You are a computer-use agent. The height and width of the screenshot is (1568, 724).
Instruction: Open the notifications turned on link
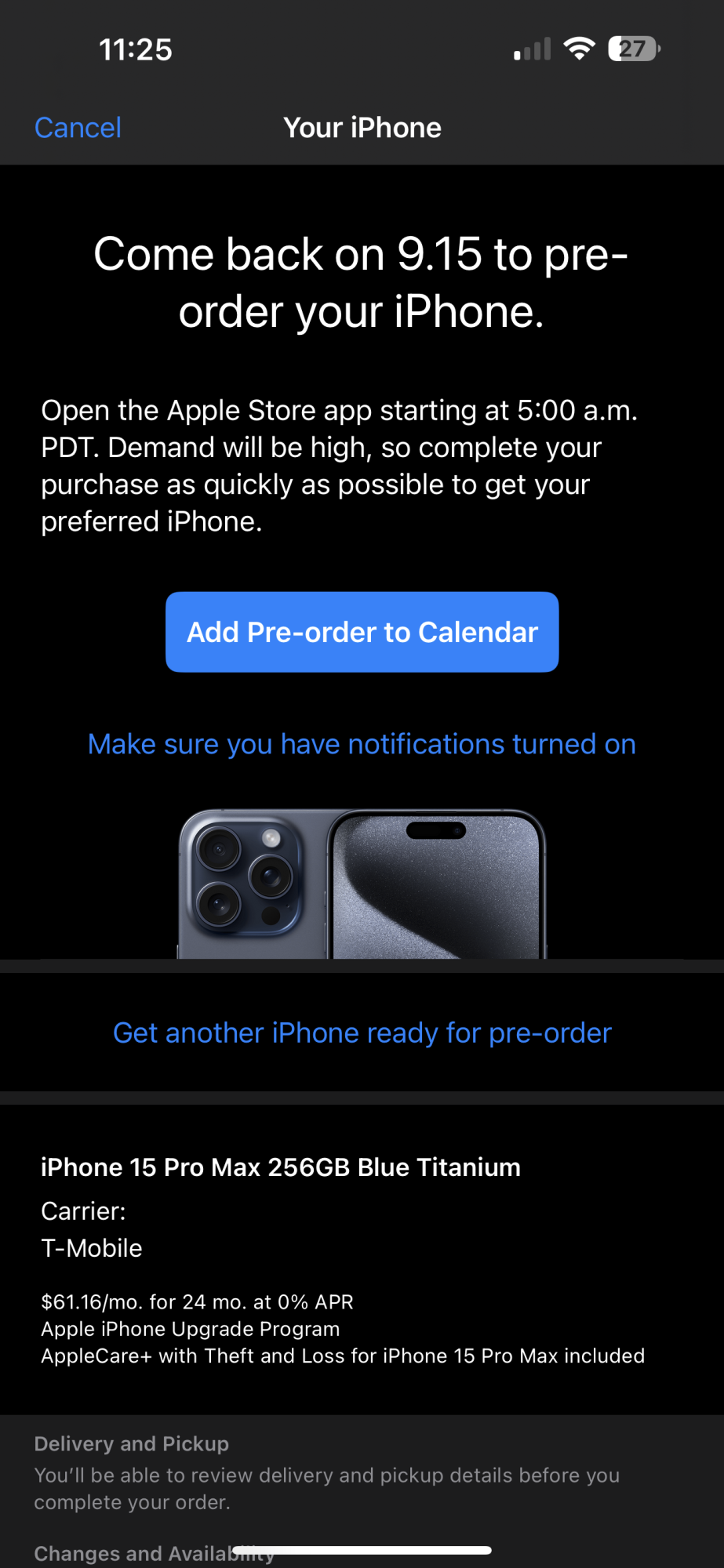[x=362, y=744]
